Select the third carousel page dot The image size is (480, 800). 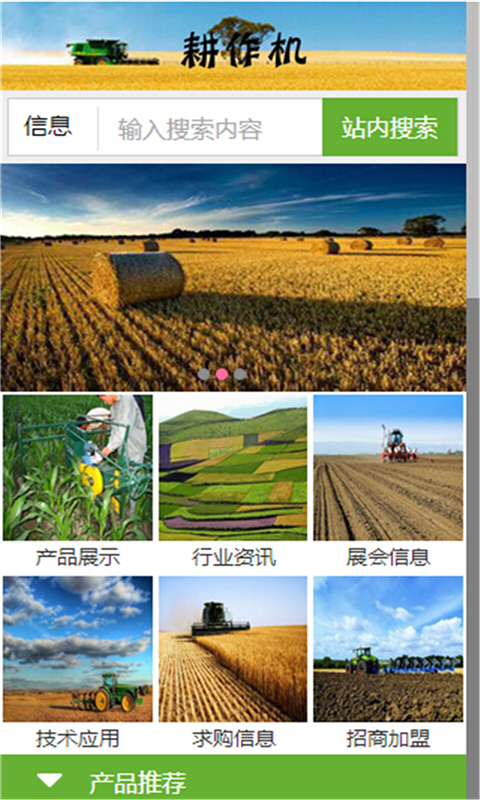point(240,374)
